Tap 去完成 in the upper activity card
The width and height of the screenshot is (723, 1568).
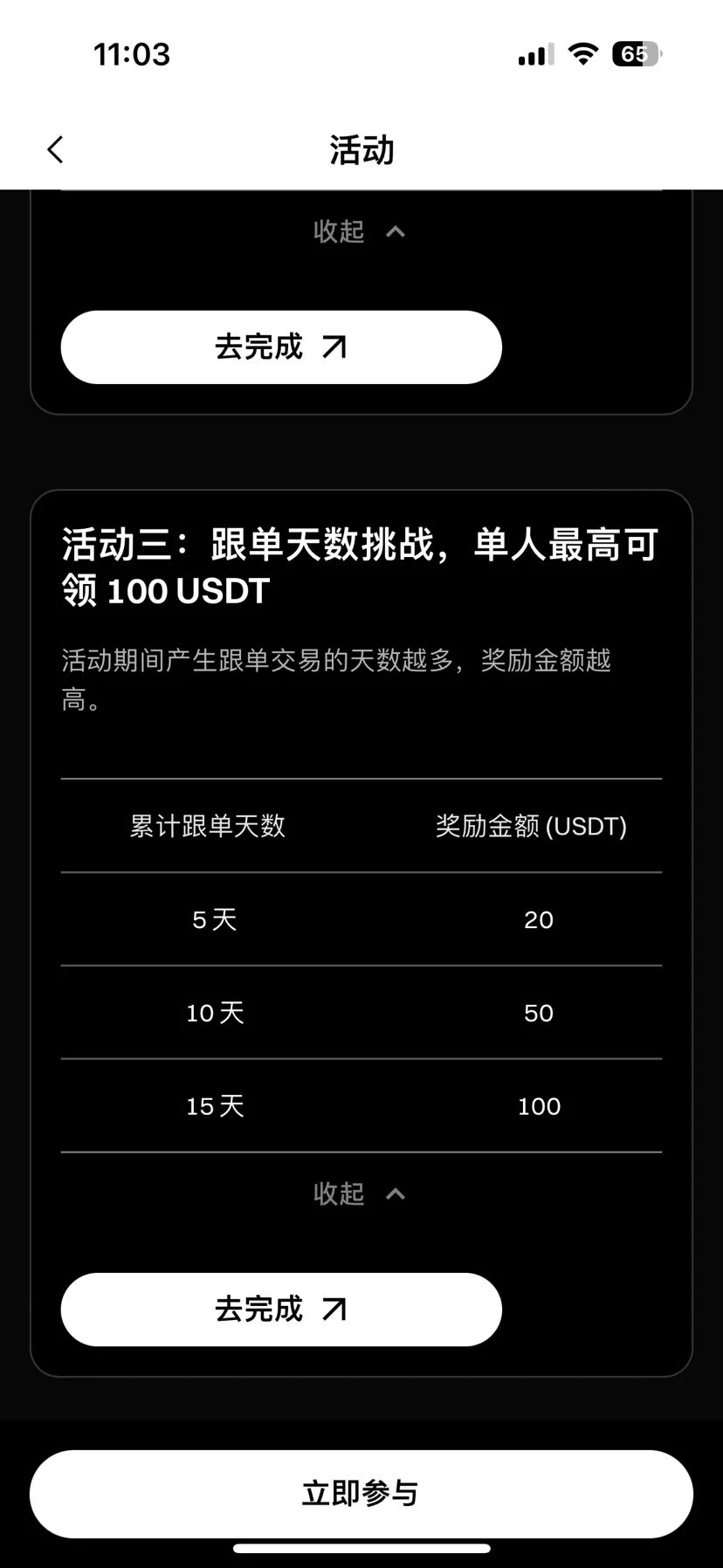click(x=281, y=347)
